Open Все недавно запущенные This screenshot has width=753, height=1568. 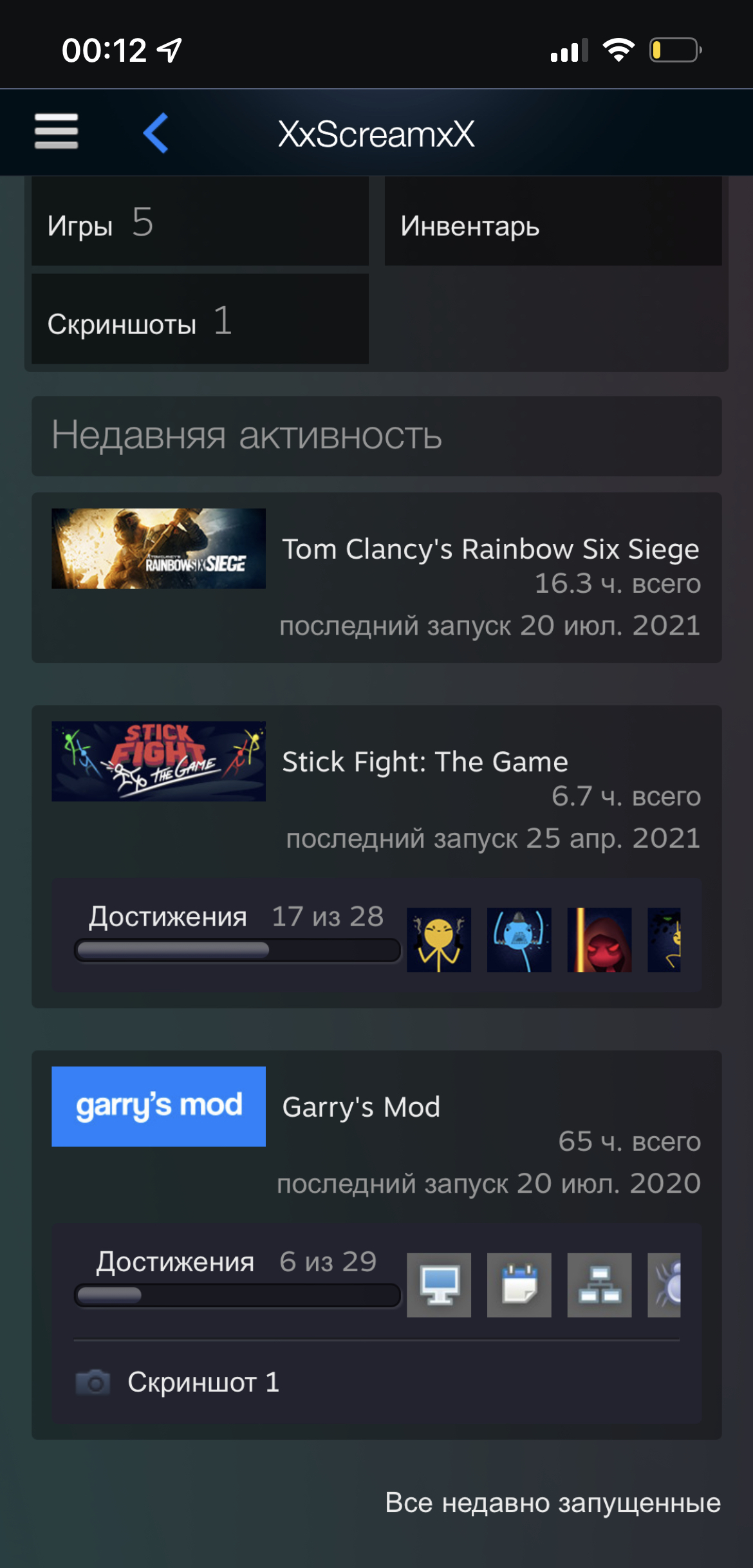pyautogui.click(x=553, y=1503)
